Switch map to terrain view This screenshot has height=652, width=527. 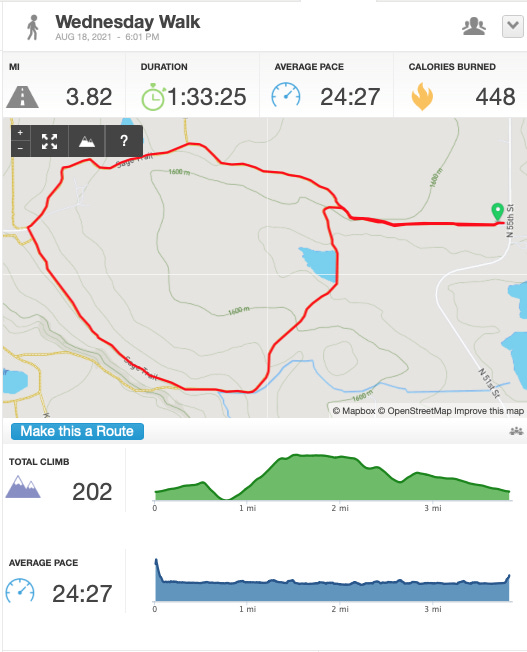(87, 141)
